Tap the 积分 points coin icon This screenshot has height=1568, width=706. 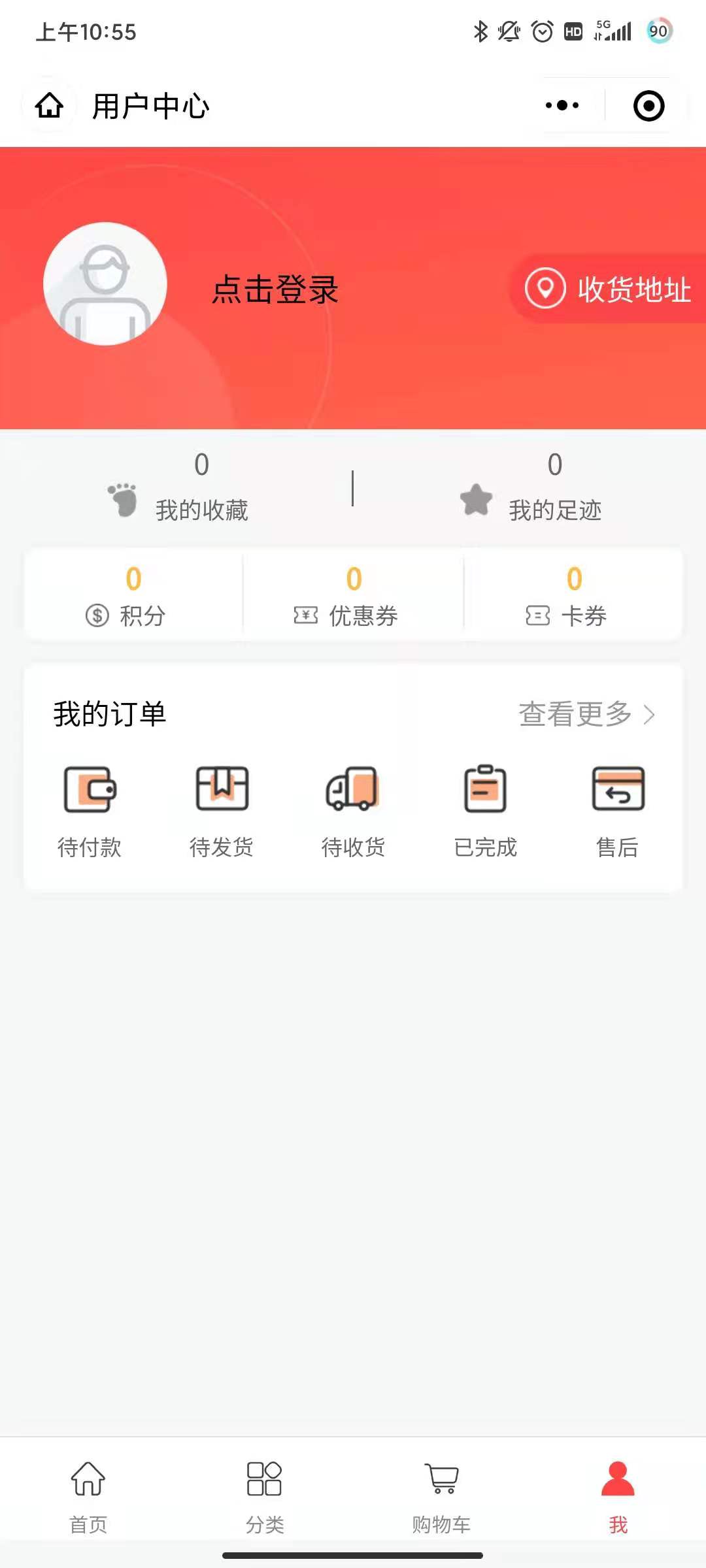click(x=95, y=615)
